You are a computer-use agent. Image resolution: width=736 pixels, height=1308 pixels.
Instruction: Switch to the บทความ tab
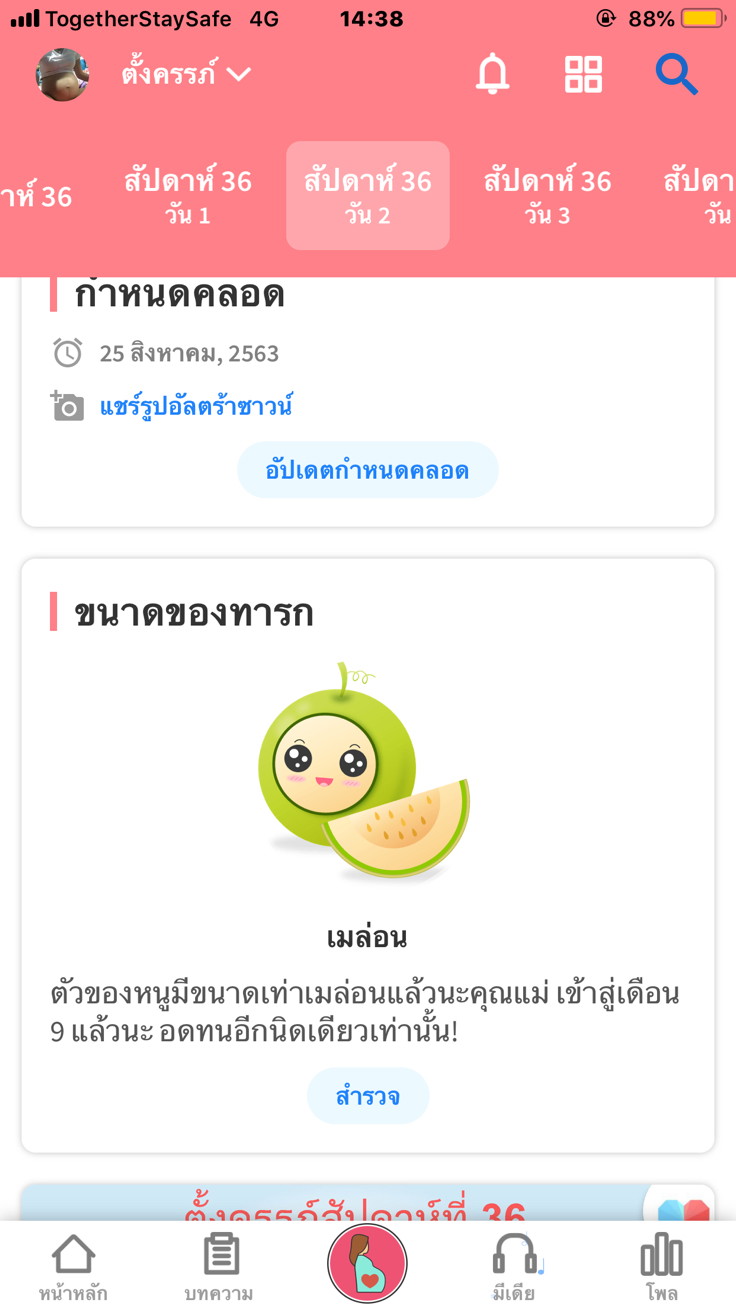coord(219,1266)
